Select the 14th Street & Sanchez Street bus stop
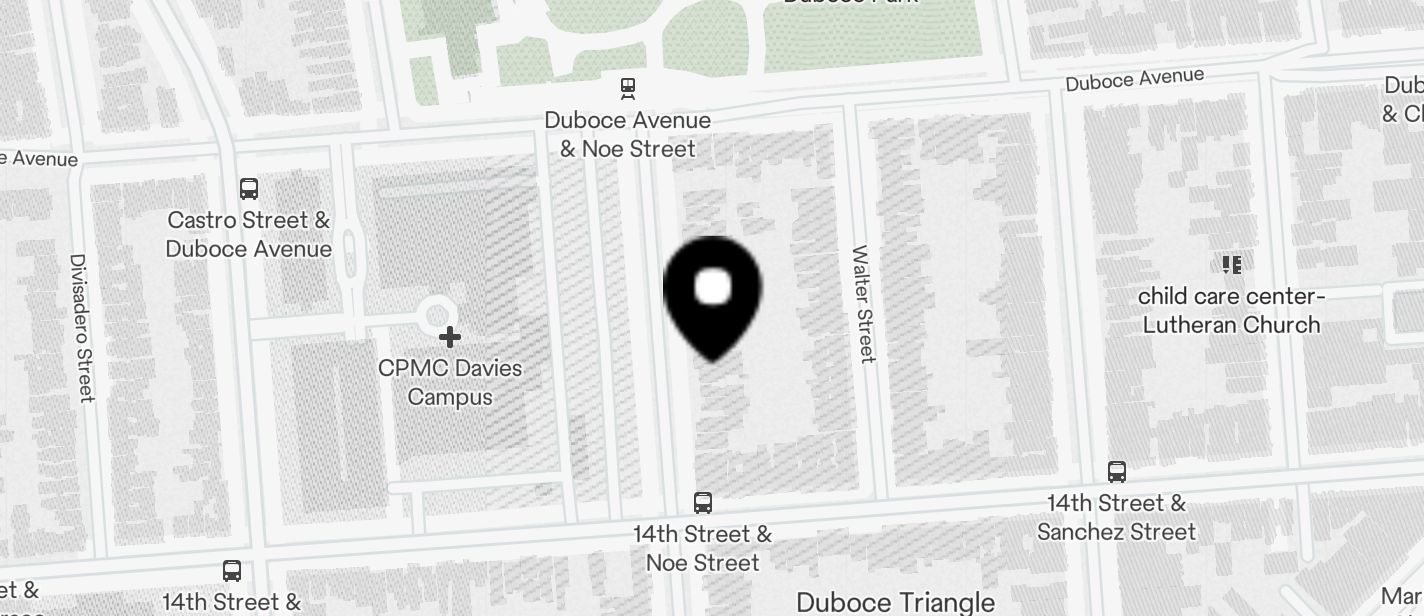 (x=1117, y=472)
